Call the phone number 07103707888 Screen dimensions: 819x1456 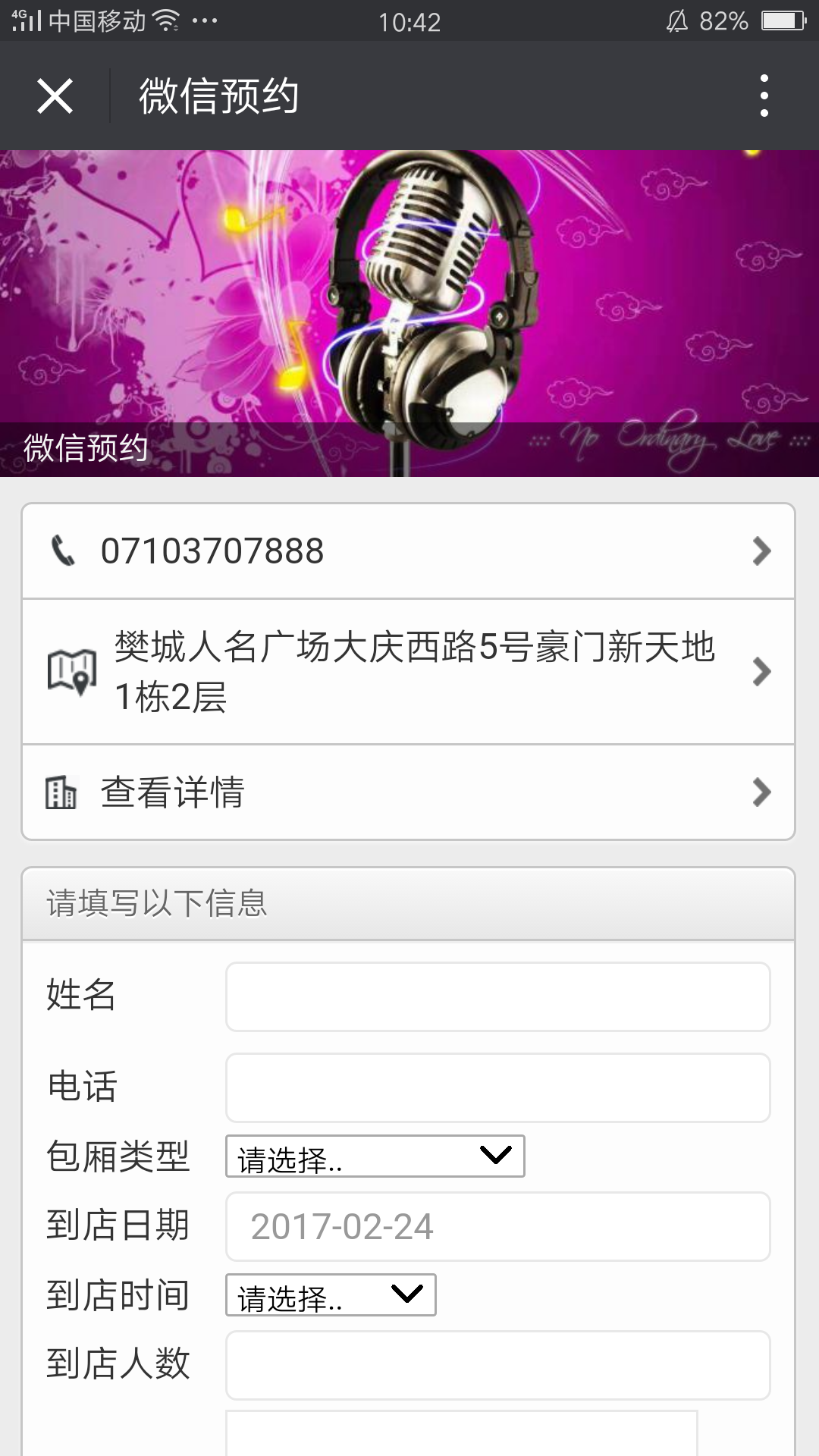click(408, 551)
